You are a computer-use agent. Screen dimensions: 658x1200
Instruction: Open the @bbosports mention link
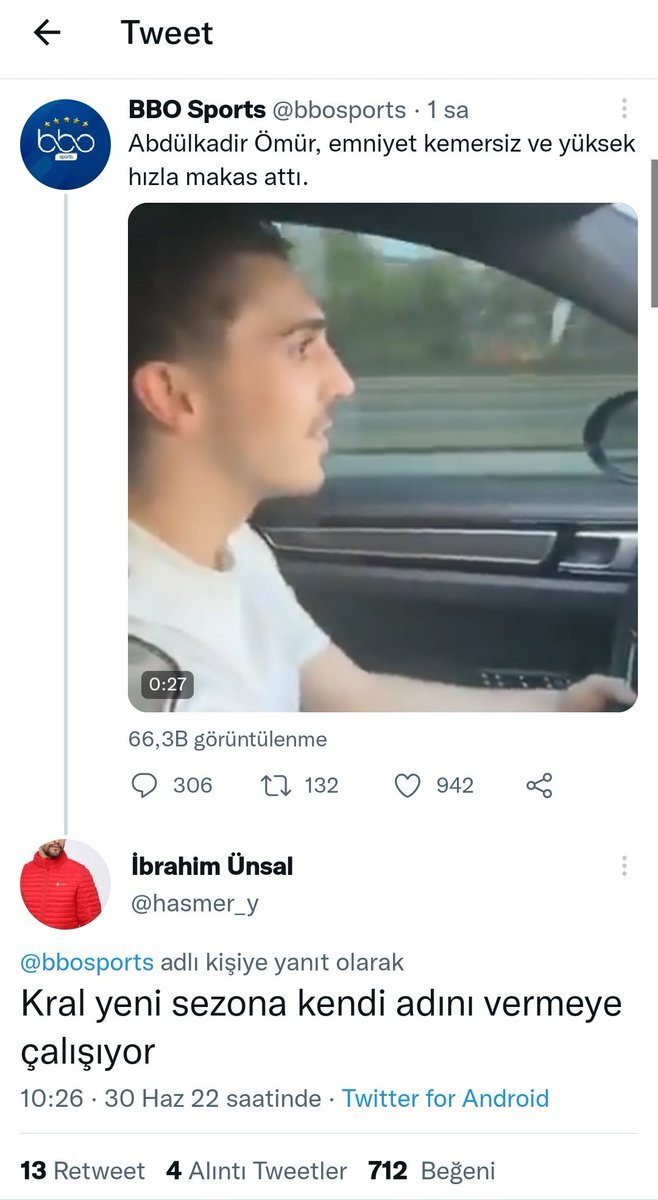pos(88,963)
